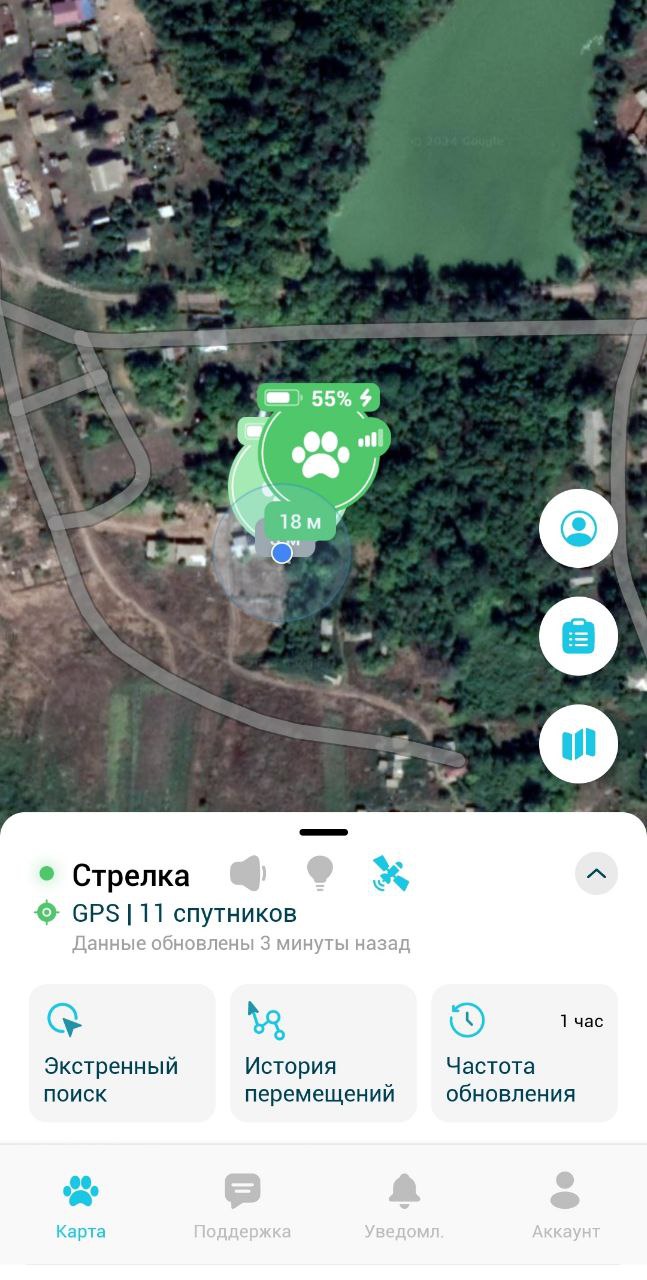The width and height of the screenshot is (647, 1280).
Task: Switch to the Карта tab
Action: pos(81,1206)
